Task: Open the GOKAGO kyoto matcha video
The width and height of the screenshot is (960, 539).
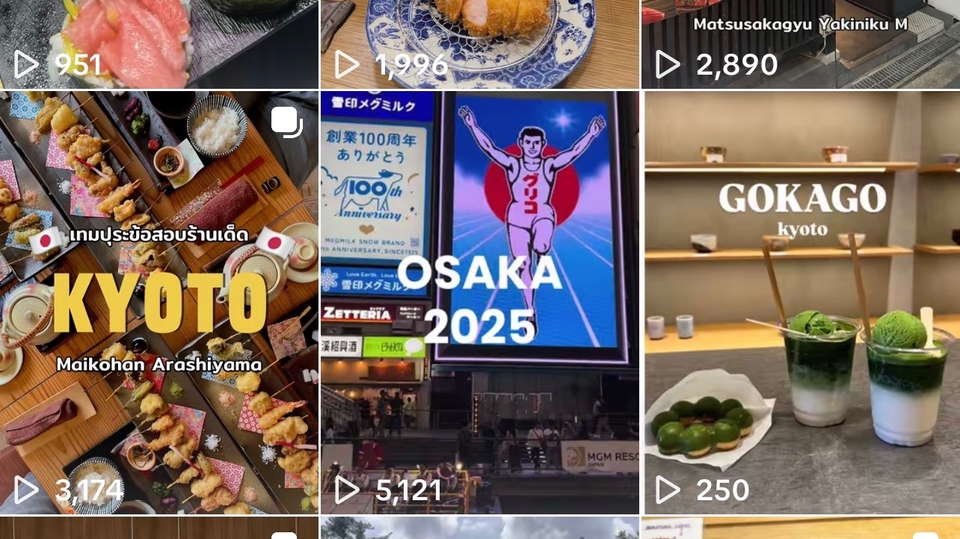Action: (x=801, y=302)
